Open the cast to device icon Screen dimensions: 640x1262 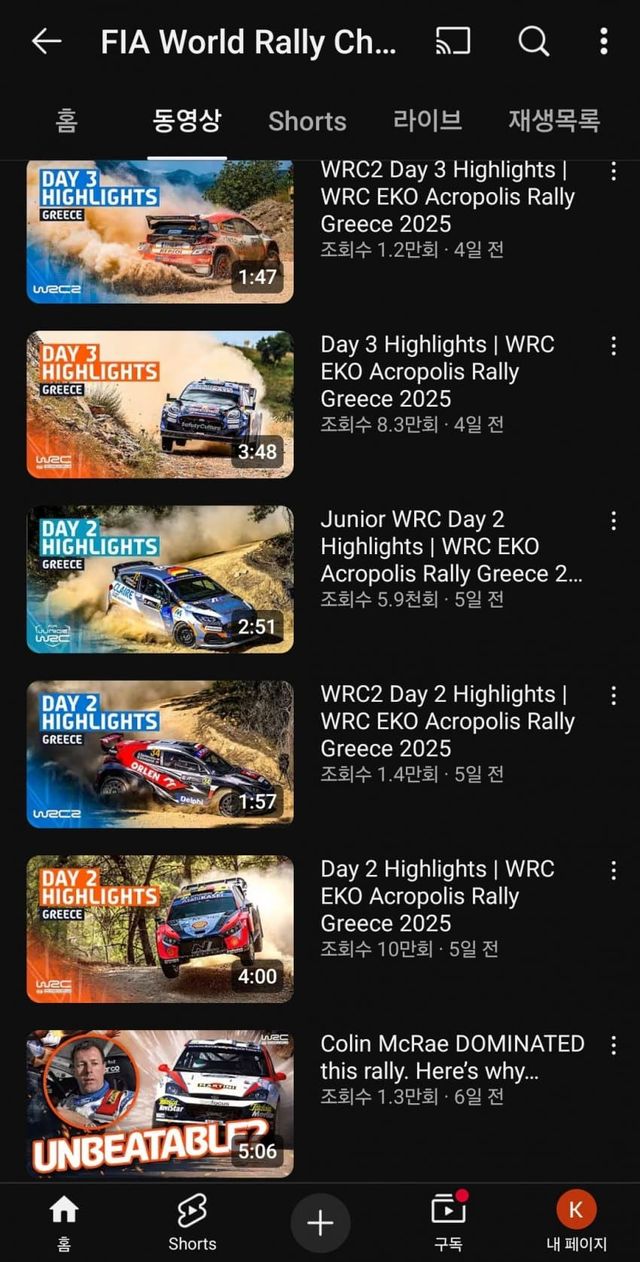(453, 41)
